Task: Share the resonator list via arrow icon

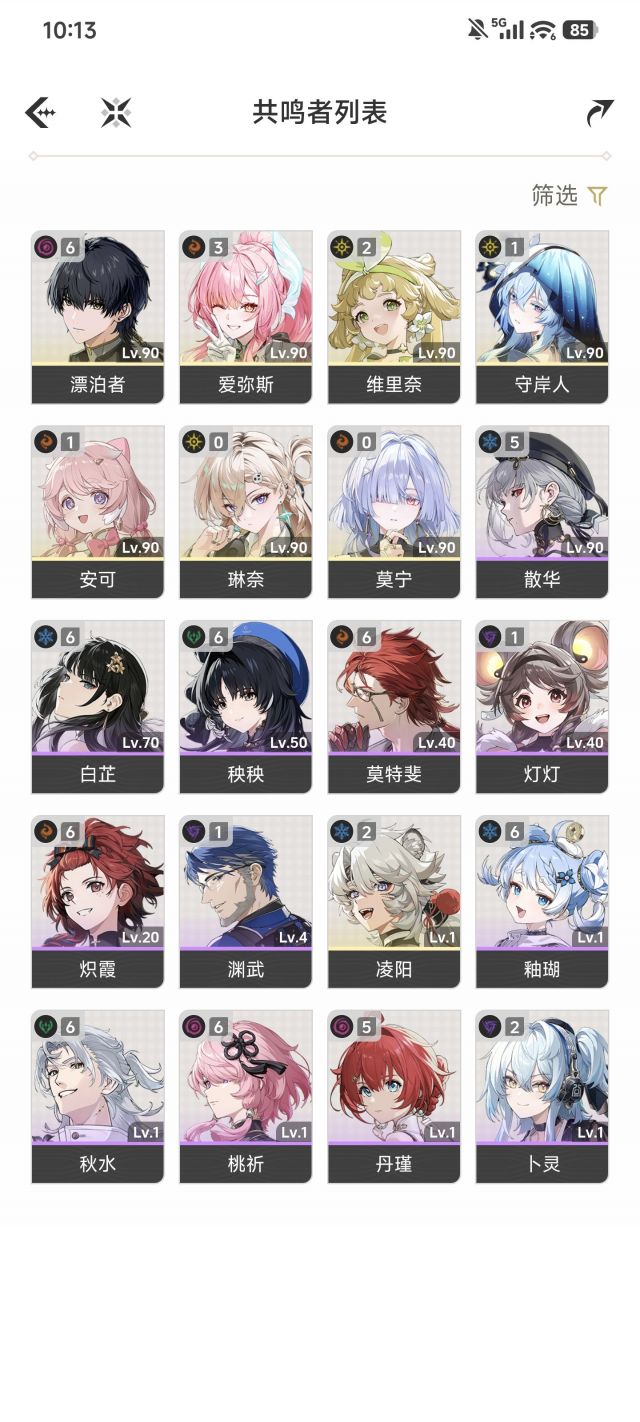Action: click(599, 113)
